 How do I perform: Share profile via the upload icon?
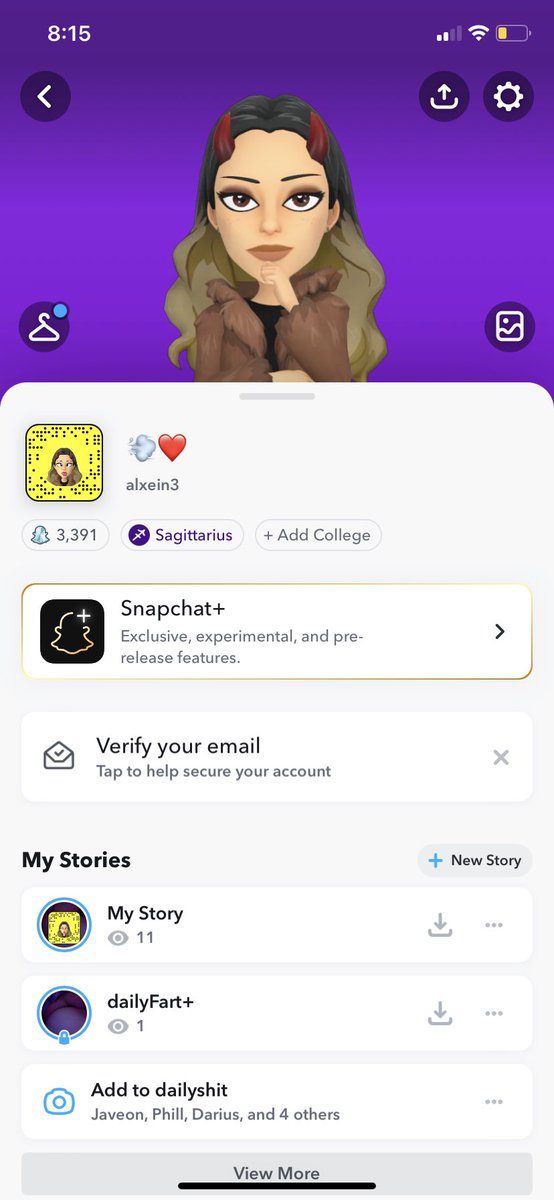[444, 97]
